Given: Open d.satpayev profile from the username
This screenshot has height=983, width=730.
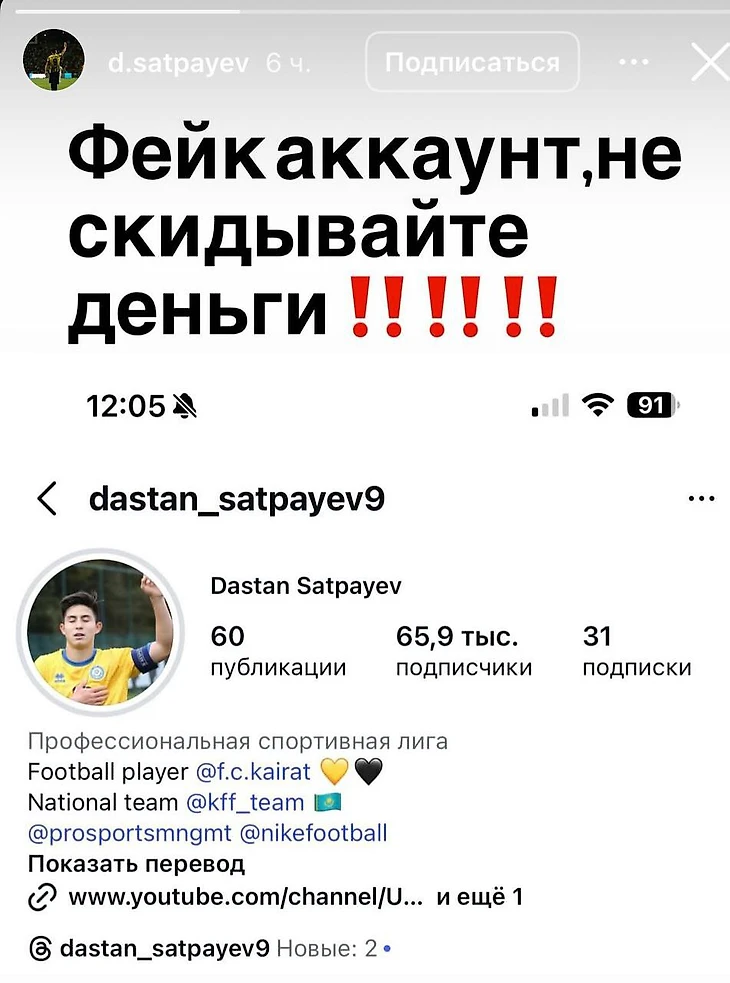Looking at the screenshot, I should (177, 63).
